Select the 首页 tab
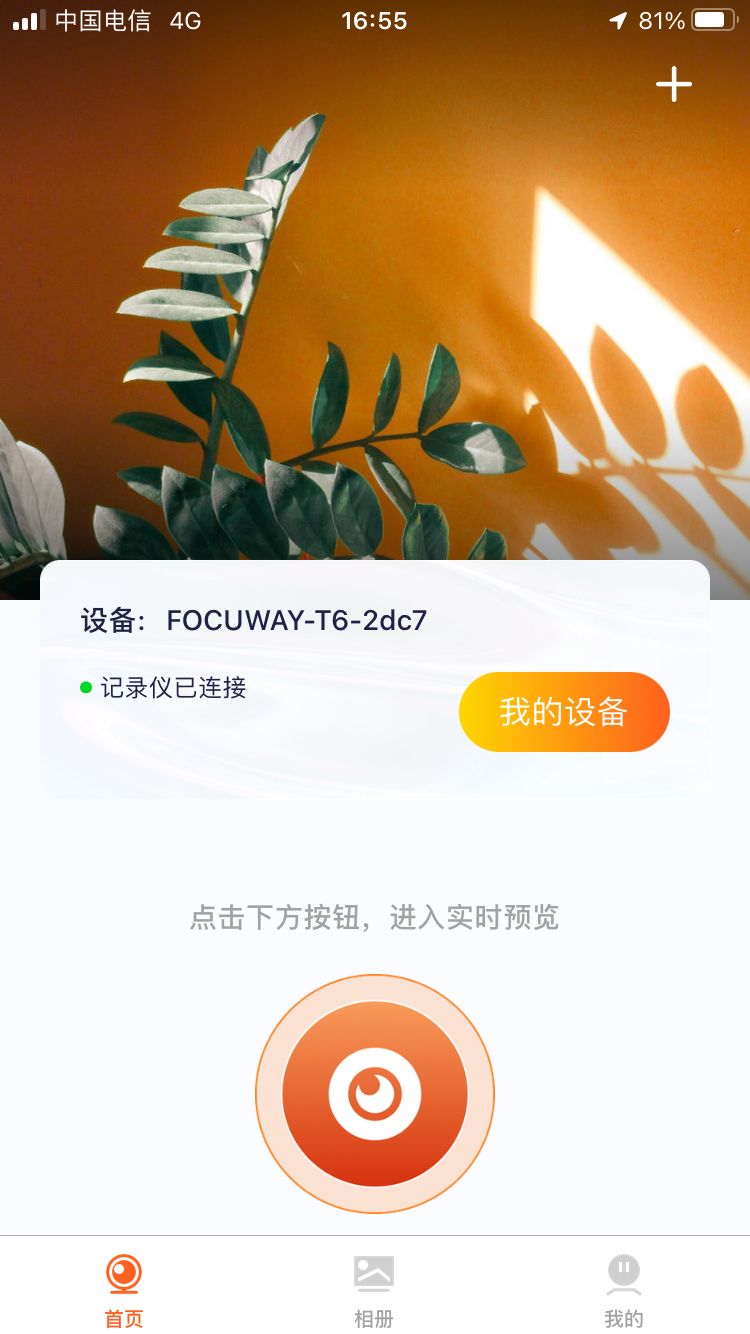This screenshot has width=750, height=1334. coord(123,1290)
